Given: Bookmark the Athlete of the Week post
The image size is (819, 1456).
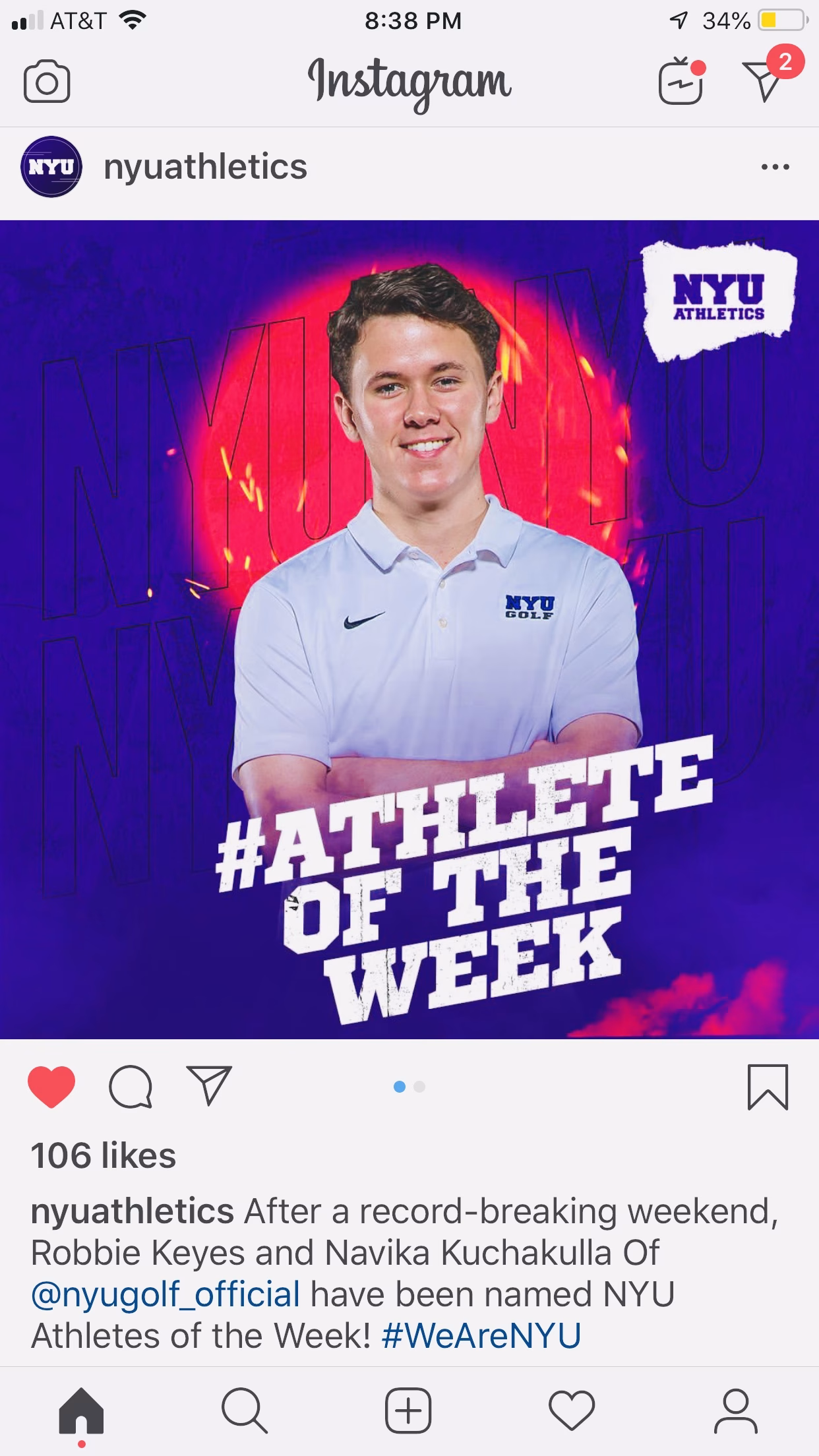Looking at the screenshot, I should 768,1087.
